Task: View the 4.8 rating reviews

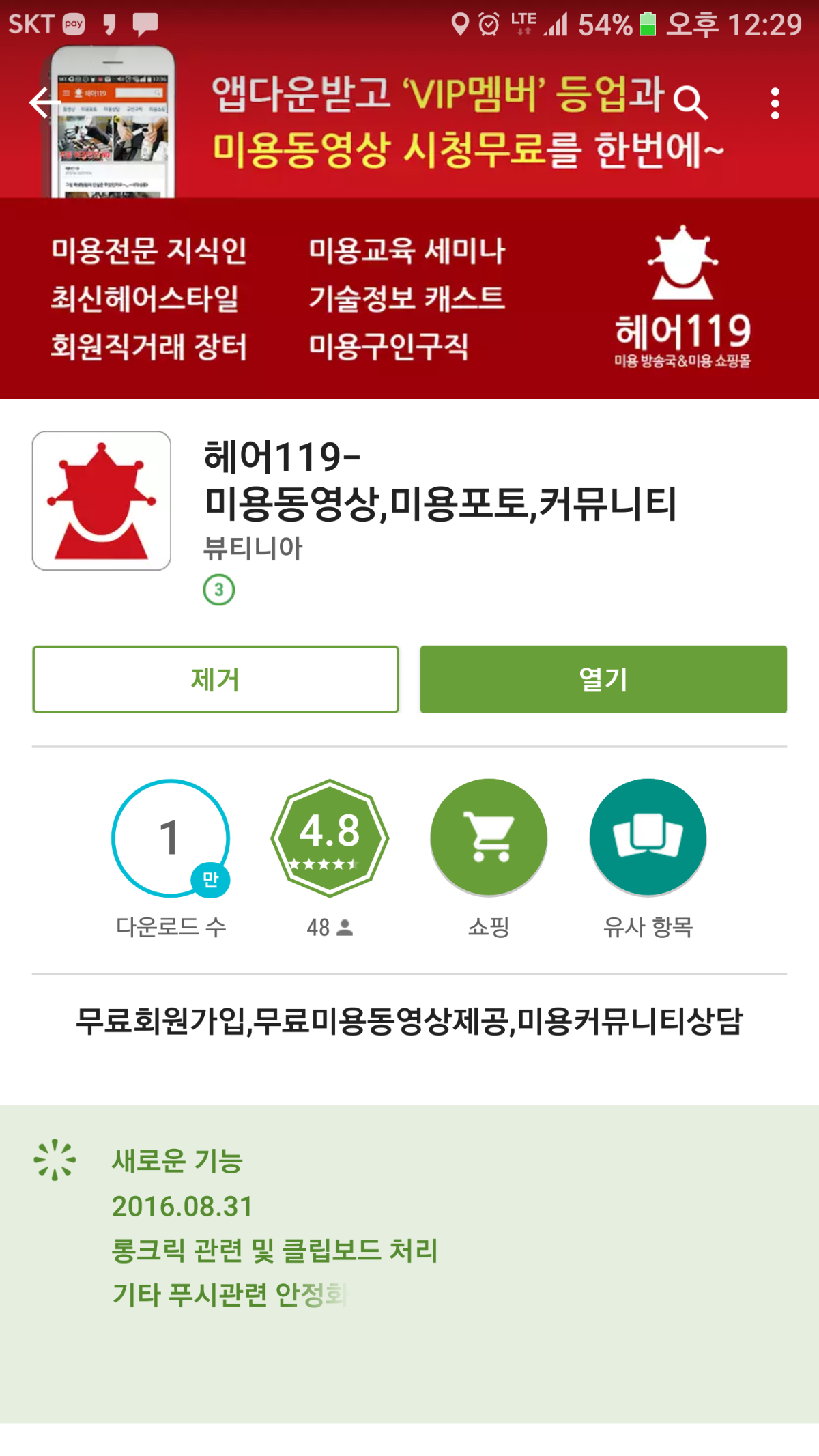Action: pos(330,838)
